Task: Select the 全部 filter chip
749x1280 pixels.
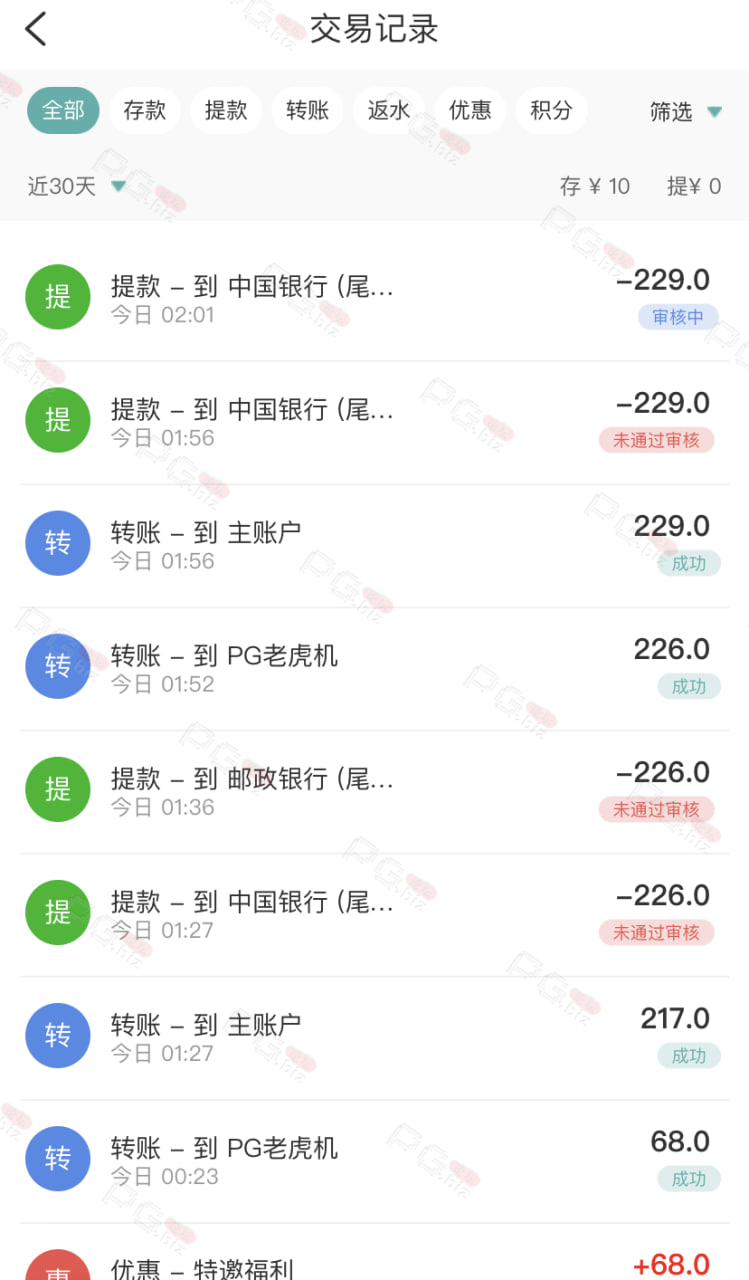Action: click(63, 110)
